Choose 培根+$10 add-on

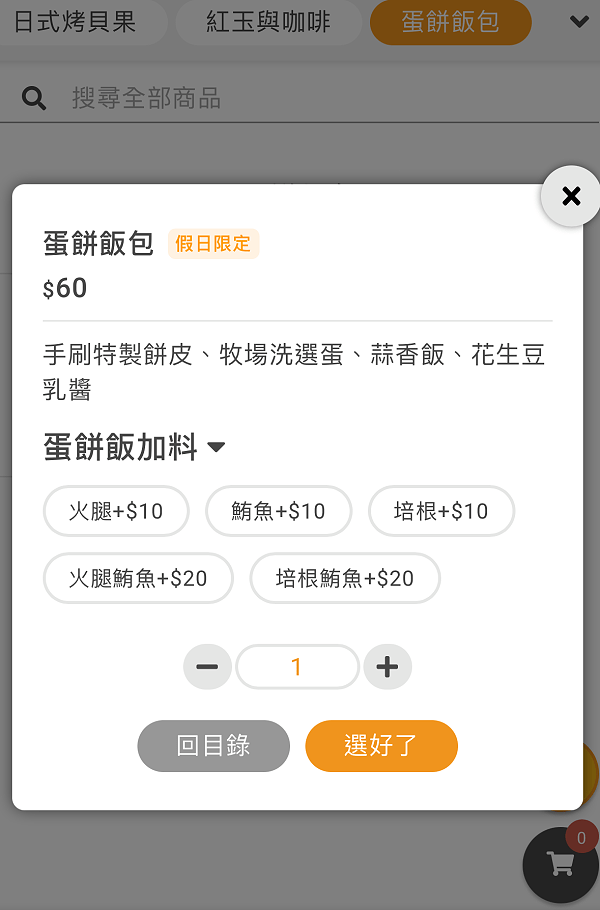click(441, 511)
